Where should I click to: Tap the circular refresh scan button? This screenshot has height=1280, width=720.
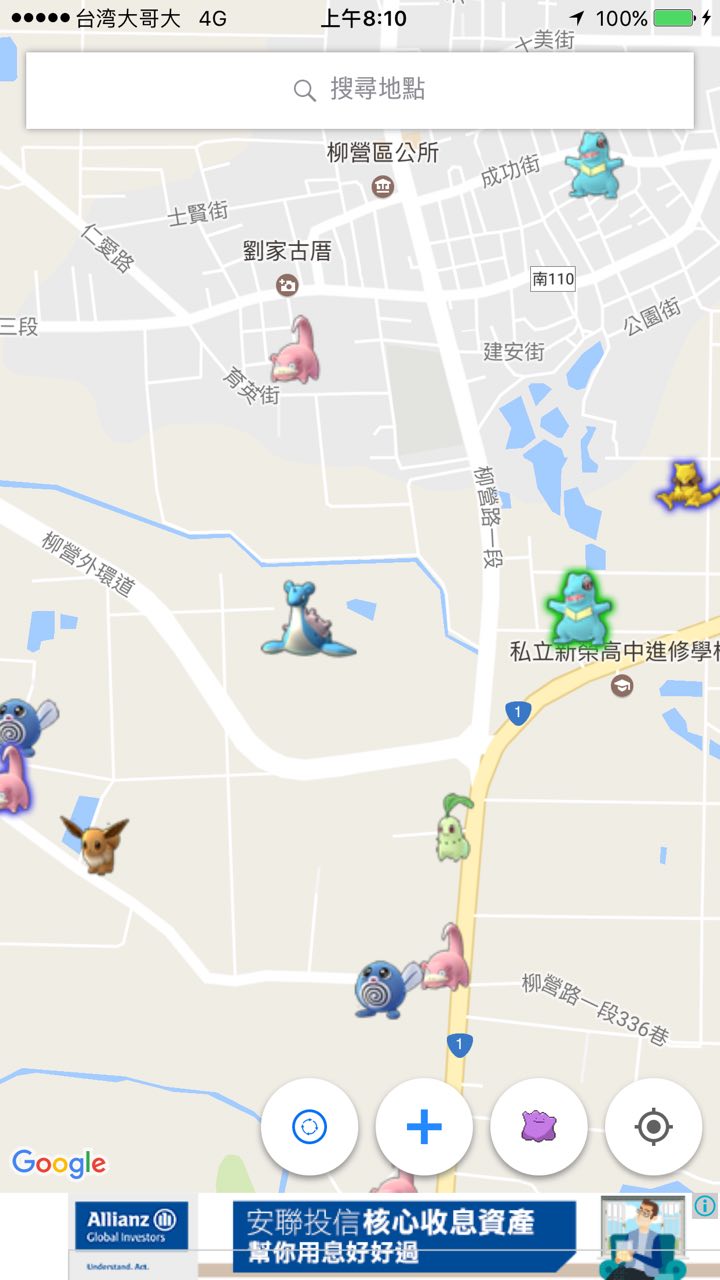(309, 1127)
